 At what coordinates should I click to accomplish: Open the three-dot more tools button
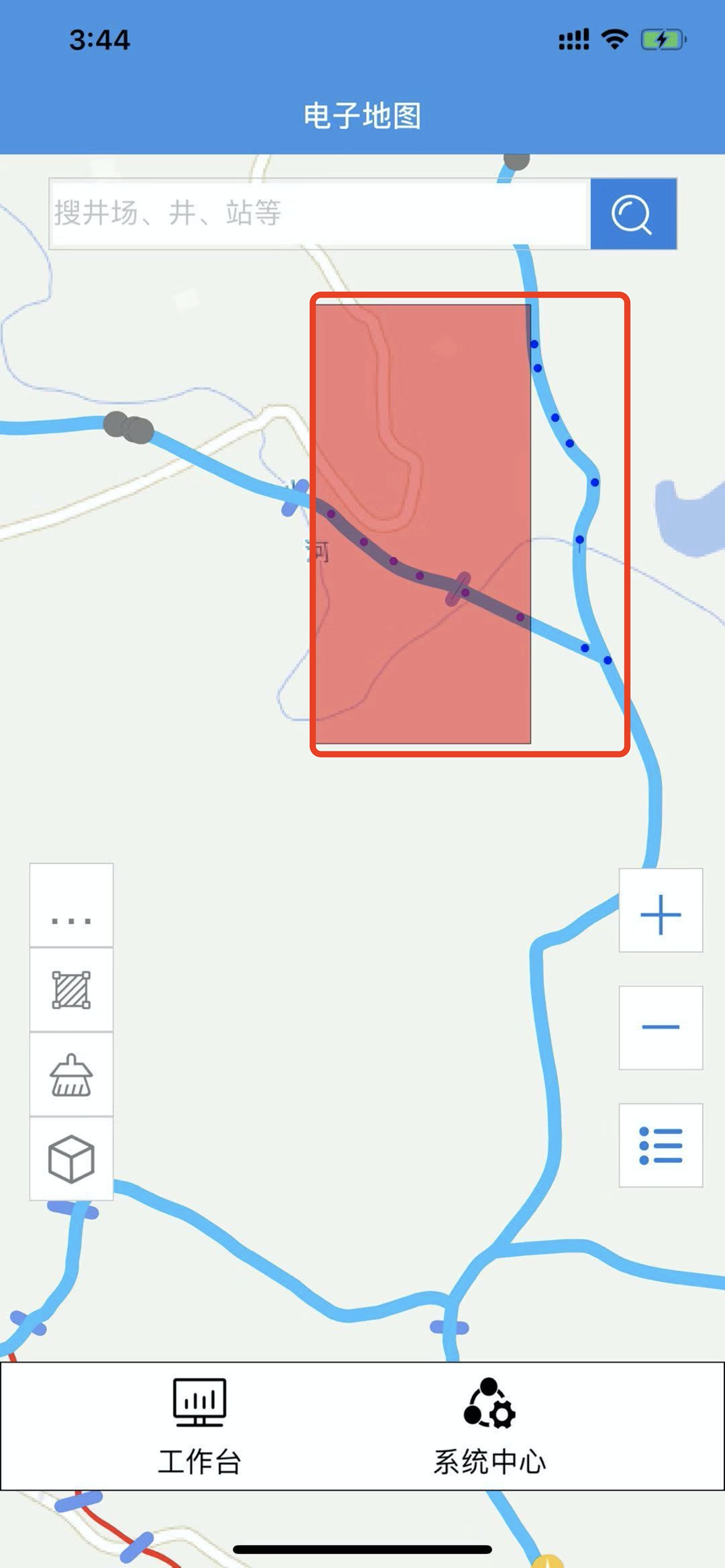click(71, 906)
